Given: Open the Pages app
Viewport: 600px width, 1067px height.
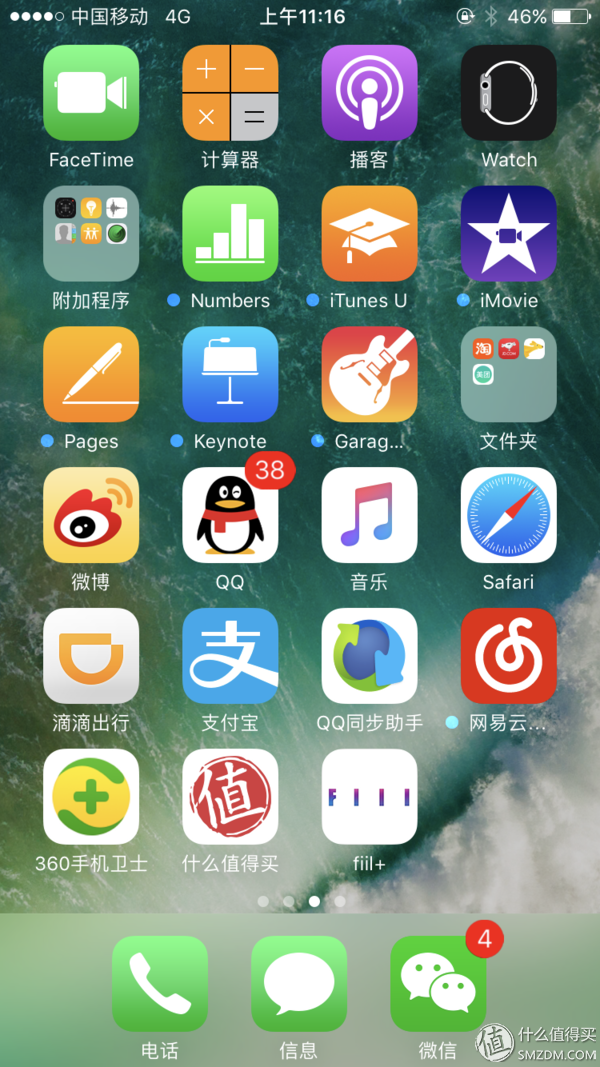Looking at the screenshot, I should tap(91, 375).
